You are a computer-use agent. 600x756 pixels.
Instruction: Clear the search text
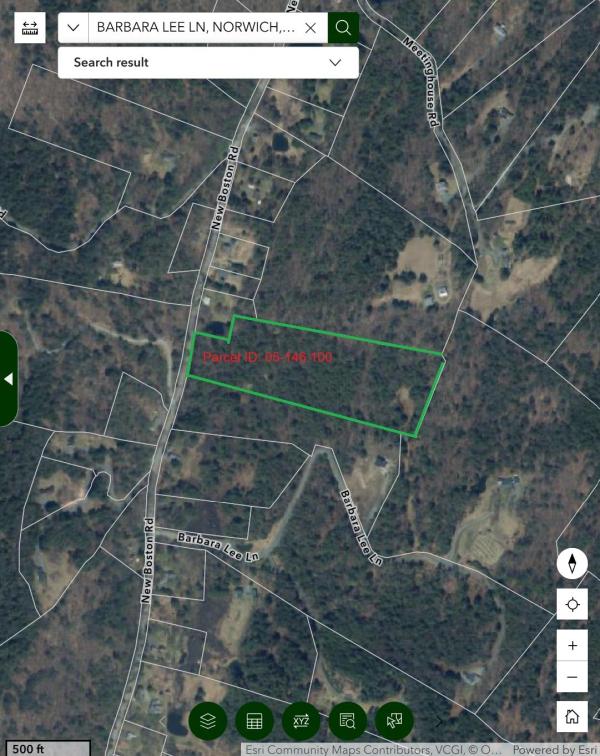click(311, 28)
